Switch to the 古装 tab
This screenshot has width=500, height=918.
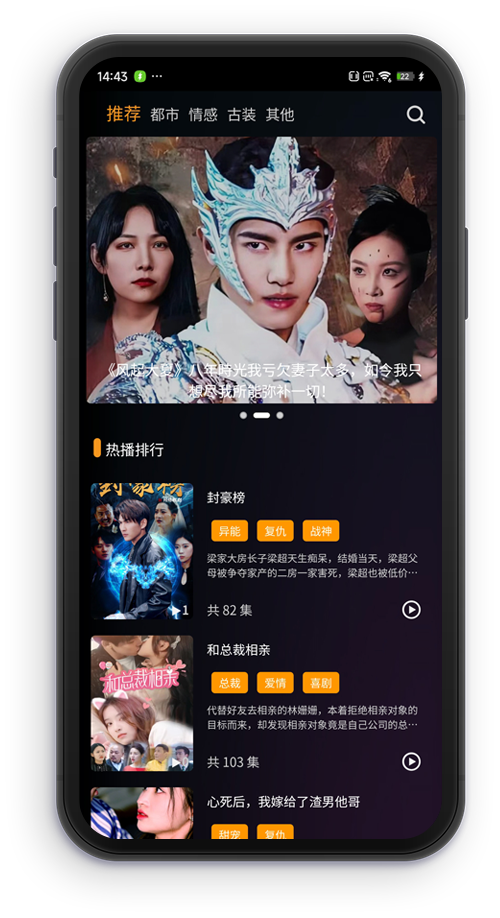click(242, 115)
